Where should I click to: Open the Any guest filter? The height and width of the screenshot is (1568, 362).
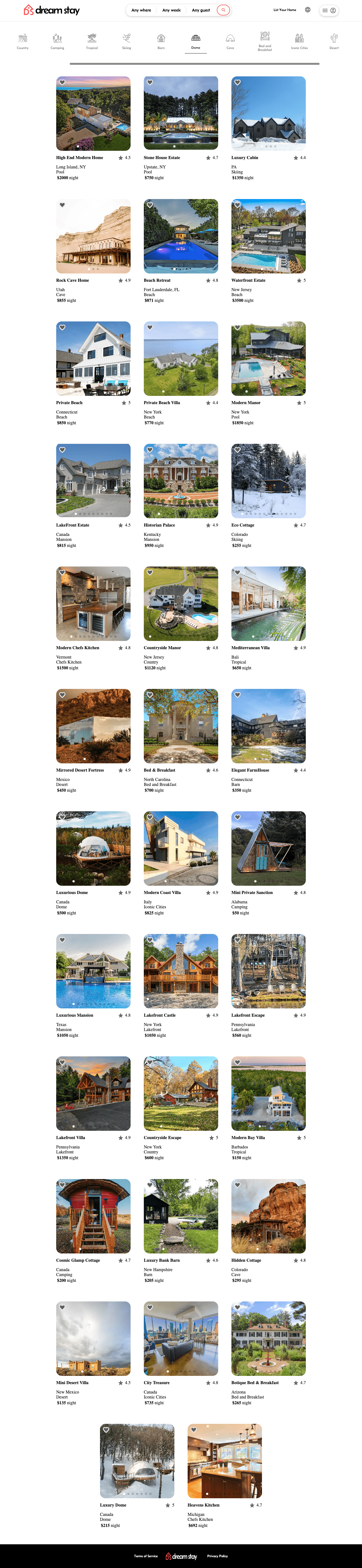click(200, 10)
